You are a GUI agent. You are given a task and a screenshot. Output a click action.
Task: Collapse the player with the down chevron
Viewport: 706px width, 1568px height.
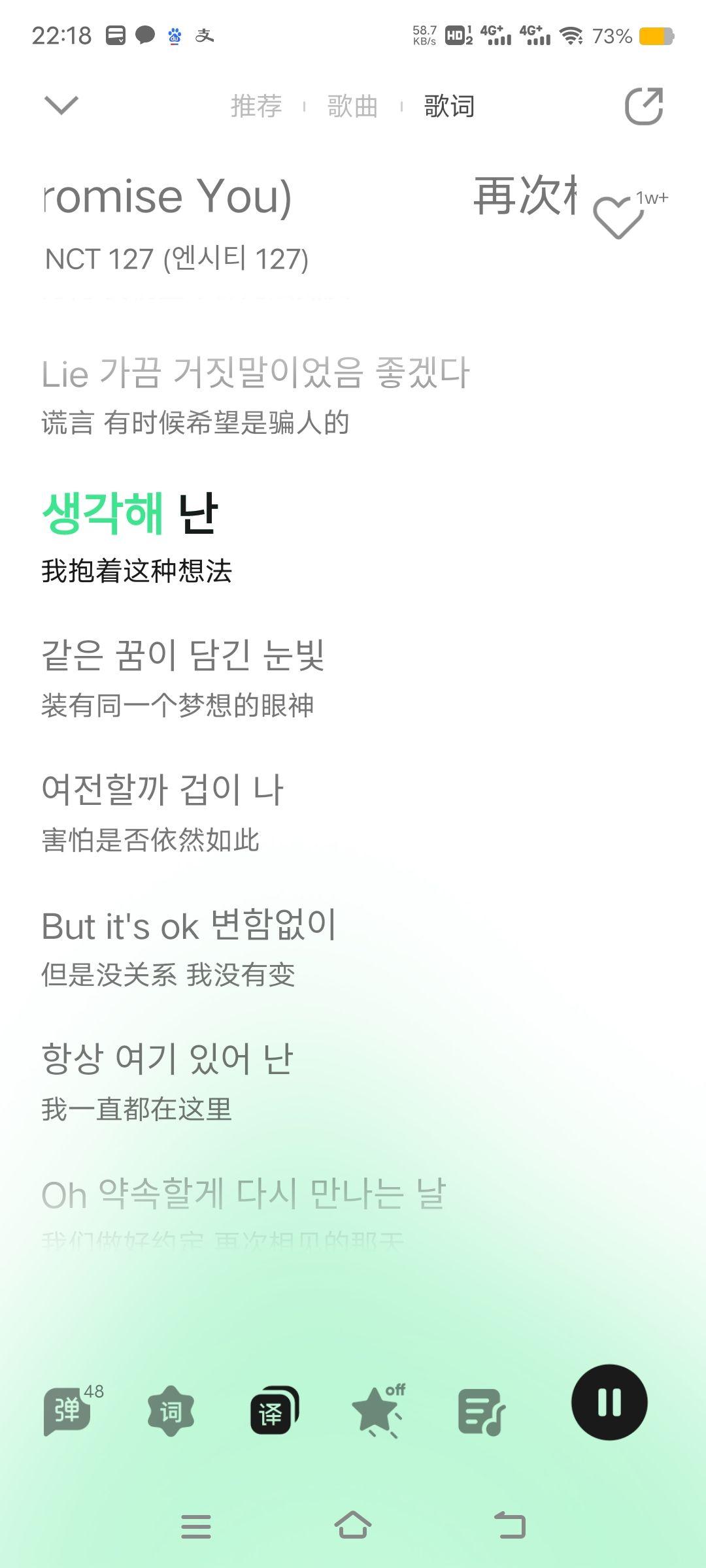61,105
